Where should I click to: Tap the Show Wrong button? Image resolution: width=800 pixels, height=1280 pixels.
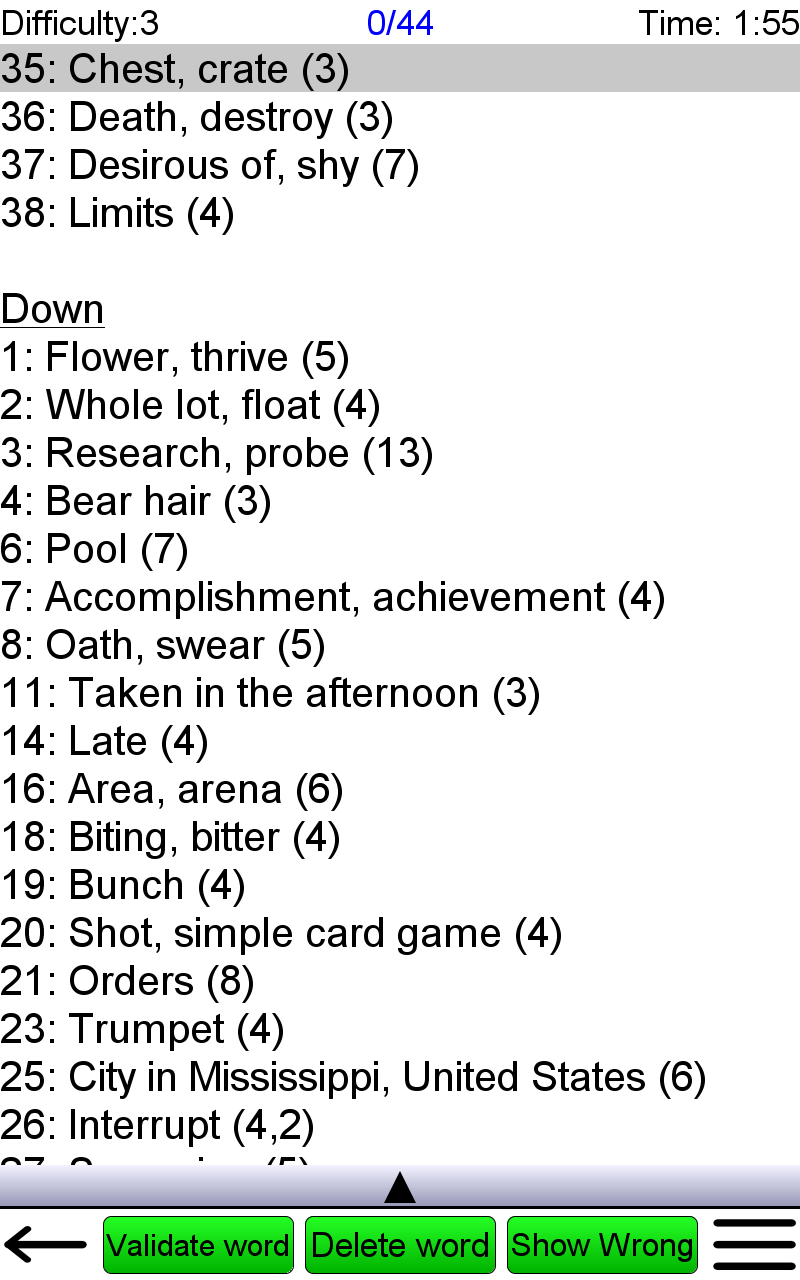[602, 1245]
